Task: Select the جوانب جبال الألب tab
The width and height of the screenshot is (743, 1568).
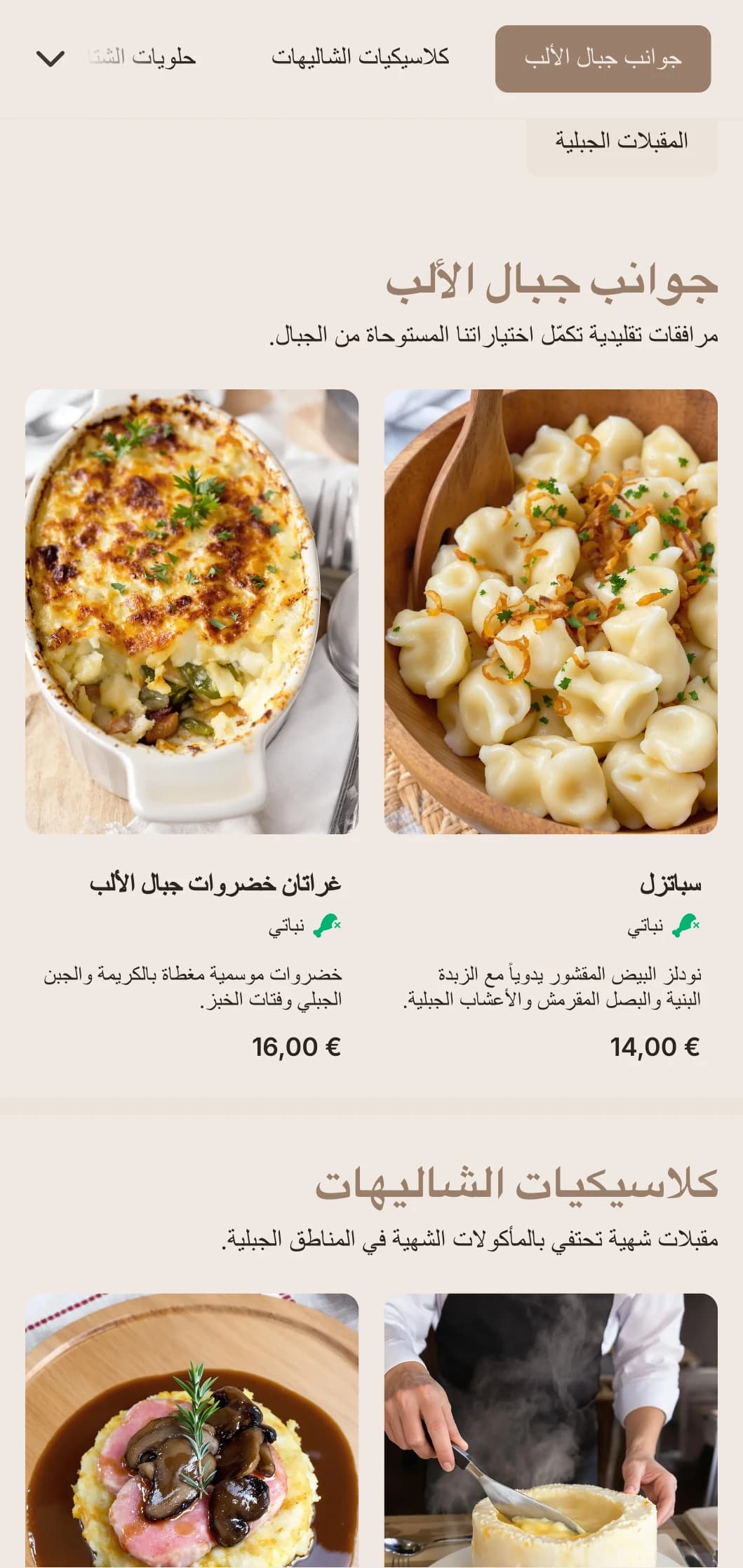Action: tap(603, 59)
